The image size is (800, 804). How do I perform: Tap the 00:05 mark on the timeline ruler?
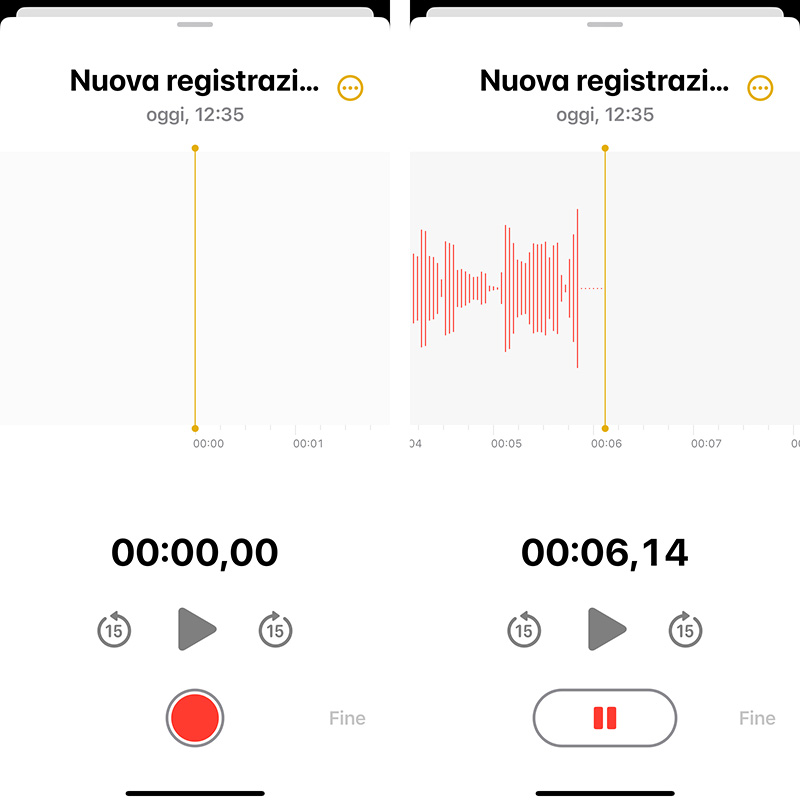(505, 441)
